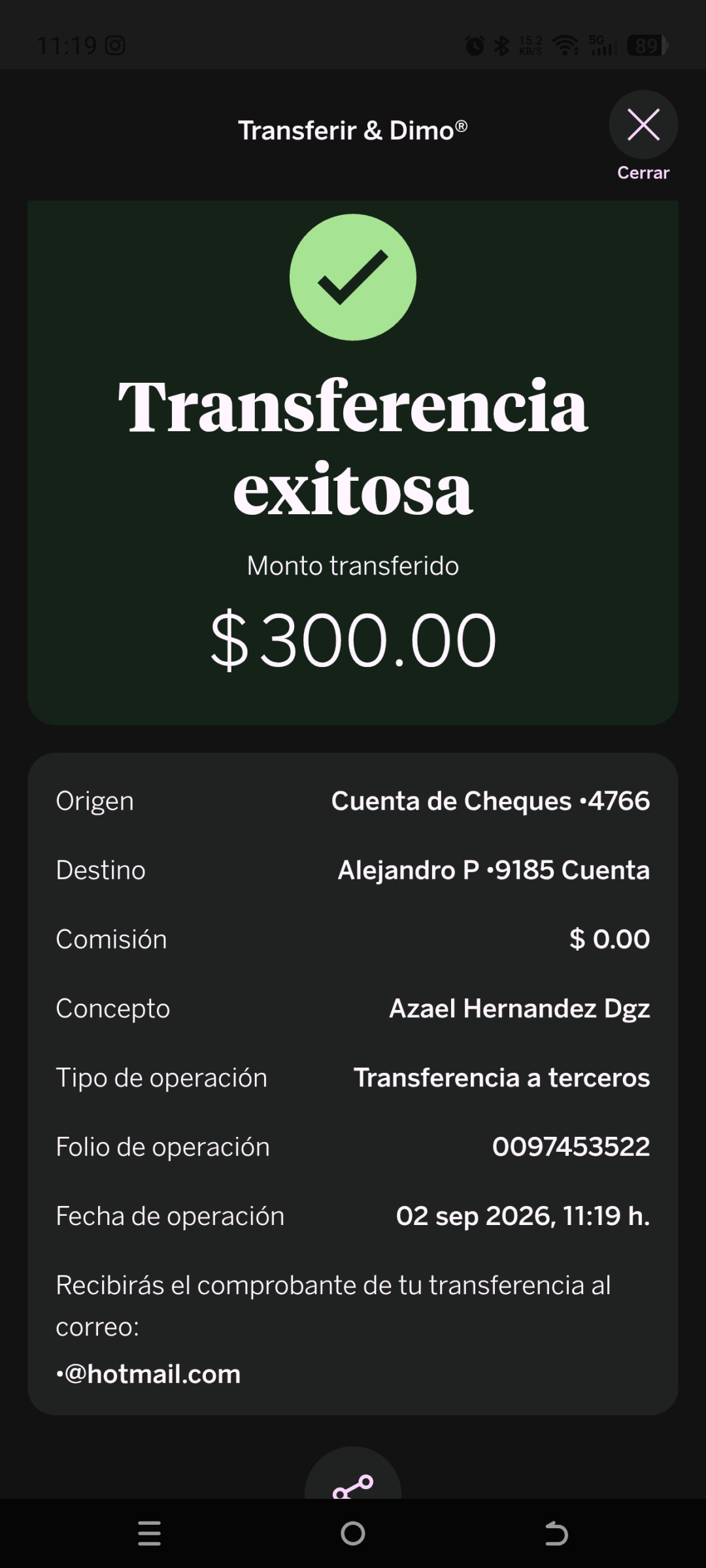Share the transfer receipt
The image size is (706, 1568).
[x=353, y=1475]
